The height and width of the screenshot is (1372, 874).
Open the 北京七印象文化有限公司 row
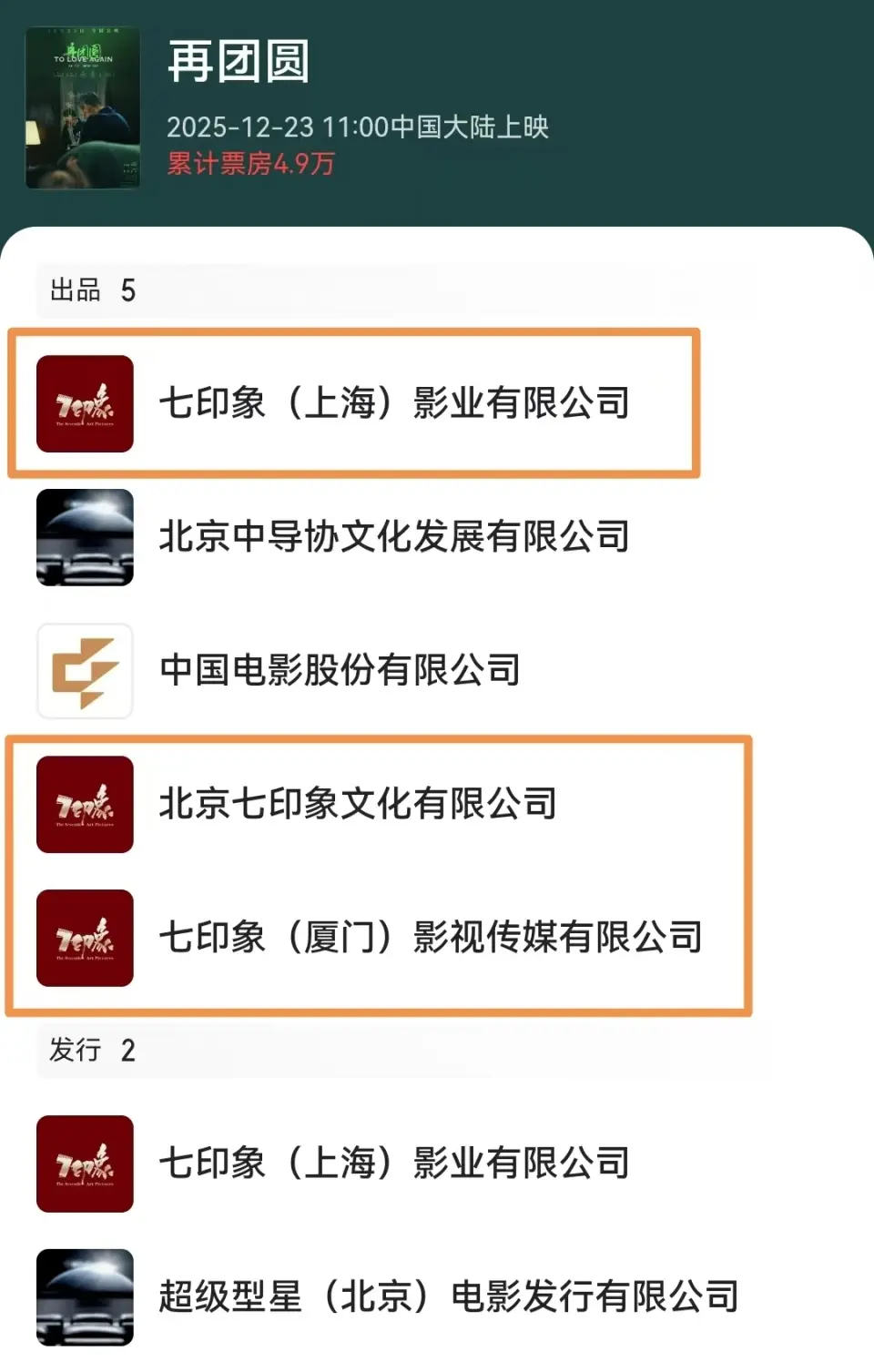tap(357, 804)
